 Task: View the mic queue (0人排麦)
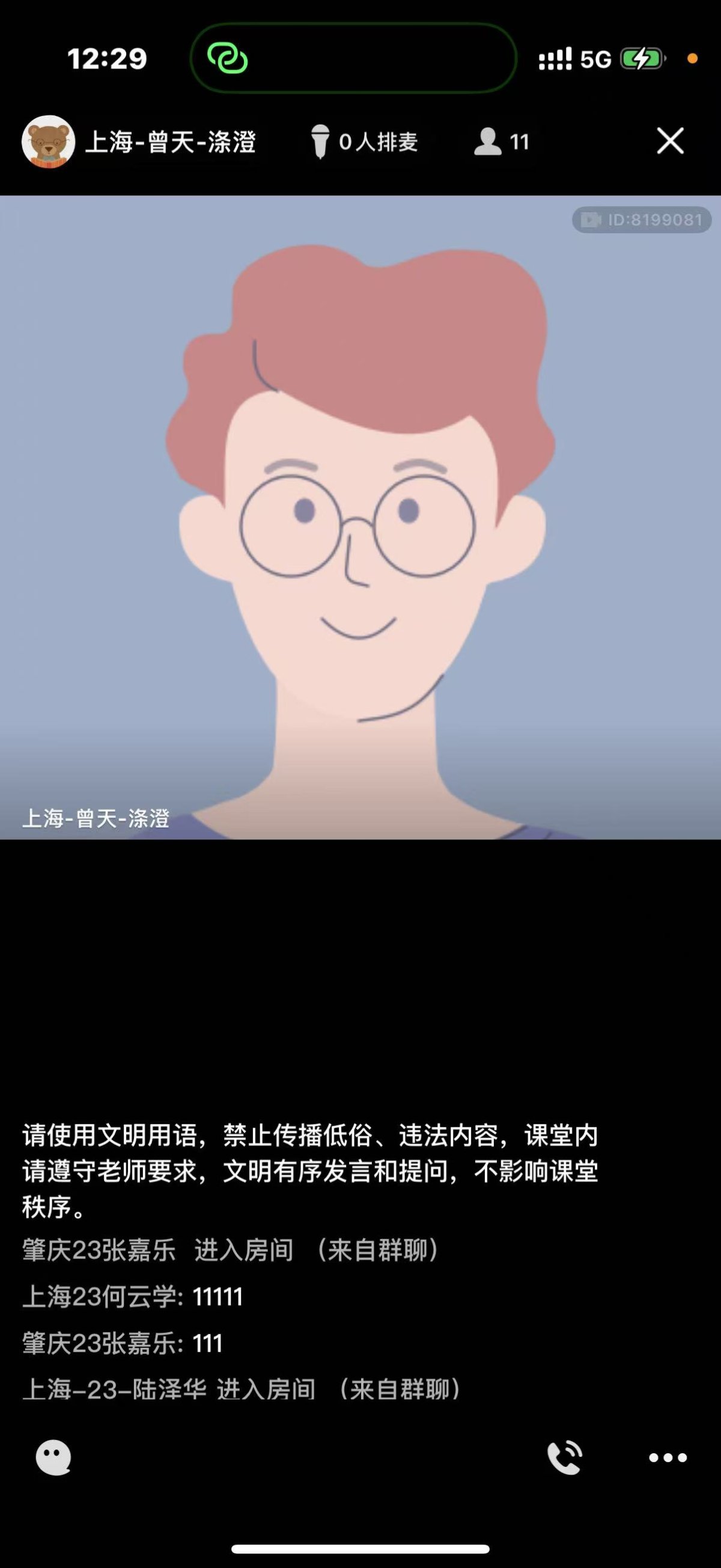tap(365, 142)
